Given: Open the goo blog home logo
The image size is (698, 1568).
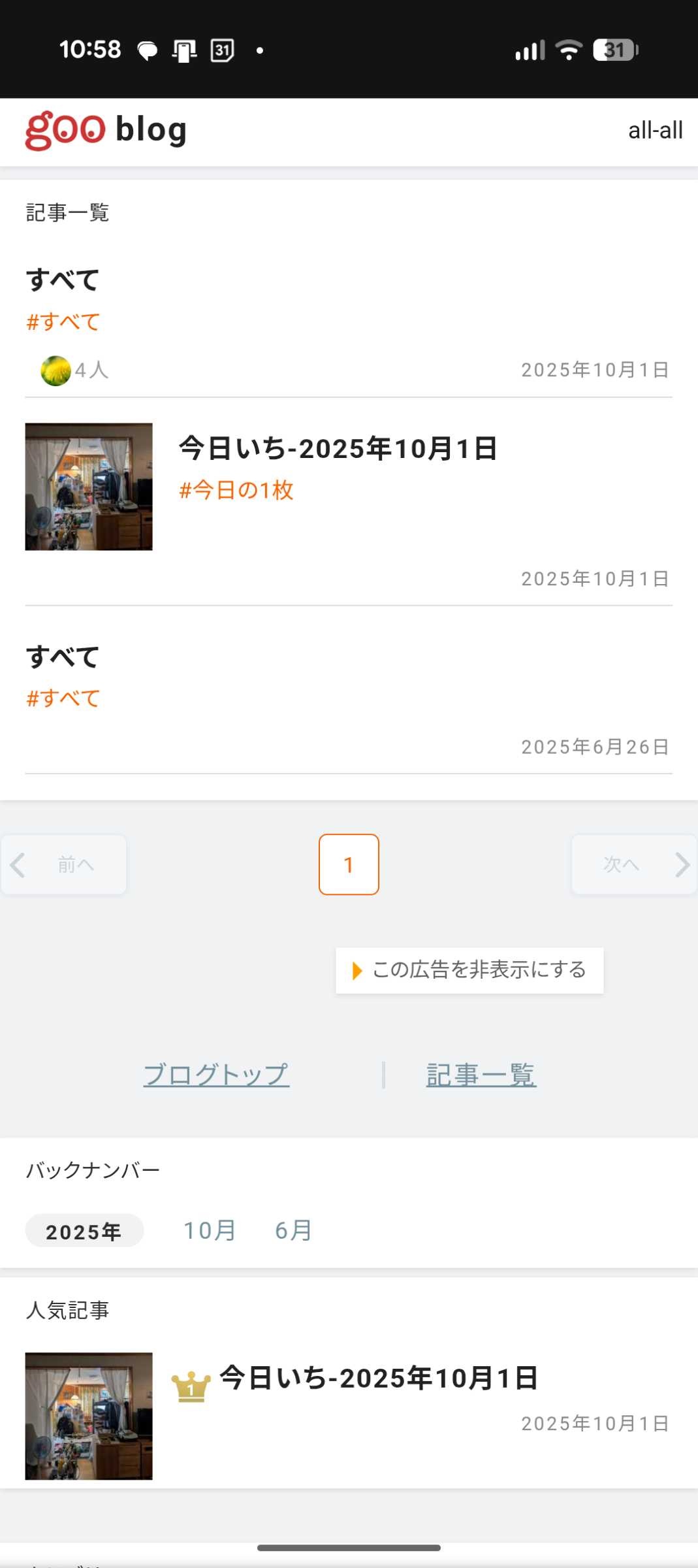Looking at the screenshot, I should (x=106, y=130).
